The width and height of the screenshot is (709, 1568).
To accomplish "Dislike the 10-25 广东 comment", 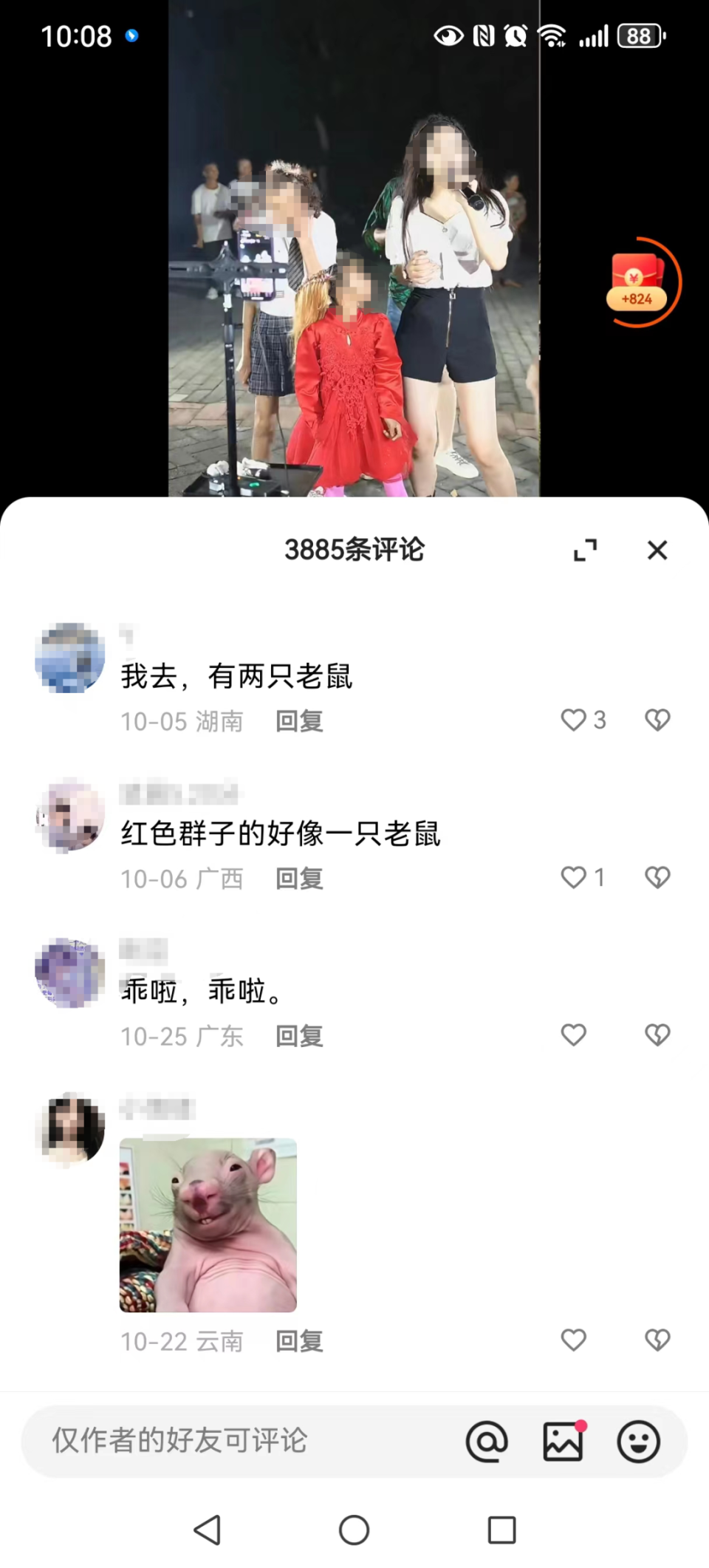I will (657, 1034).
